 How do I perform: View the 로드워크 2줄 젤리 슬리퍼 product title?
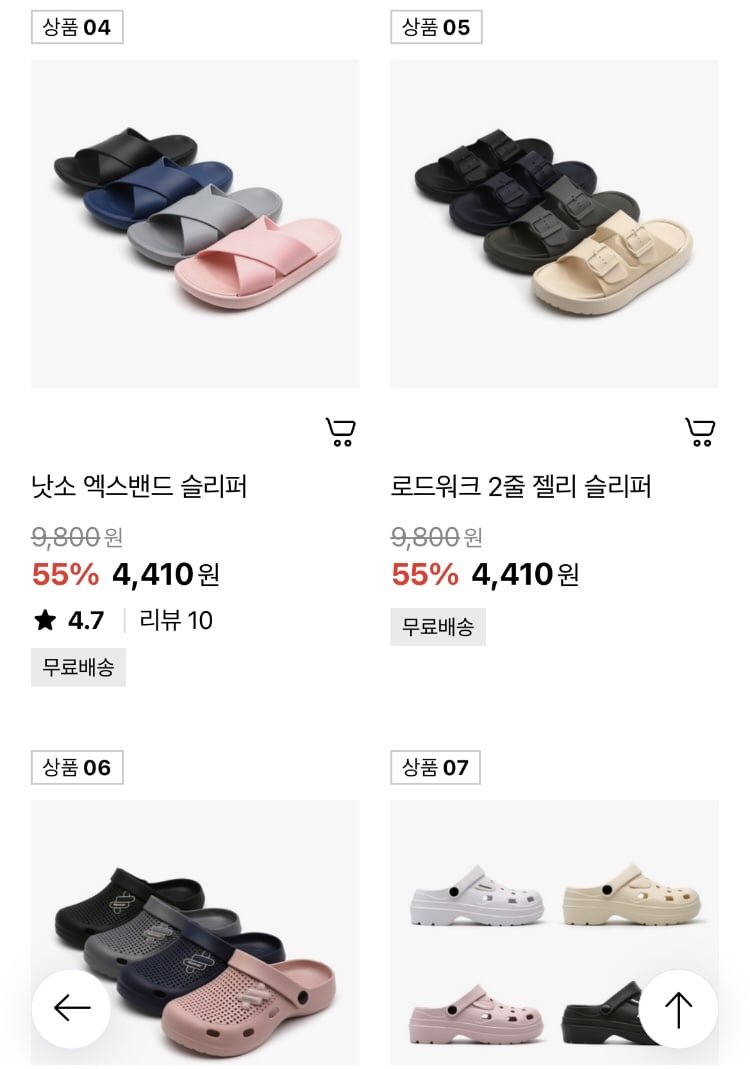point(521,487)
